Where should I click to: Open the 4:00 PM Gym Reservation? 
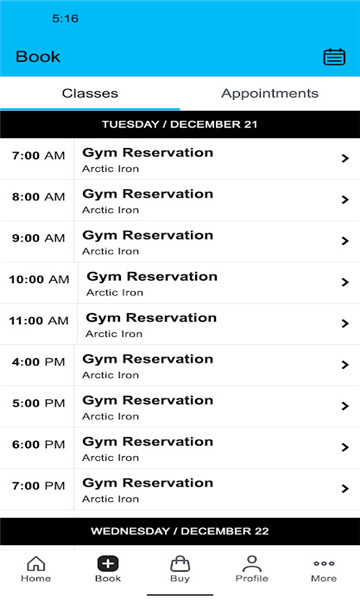pos(180,366)
